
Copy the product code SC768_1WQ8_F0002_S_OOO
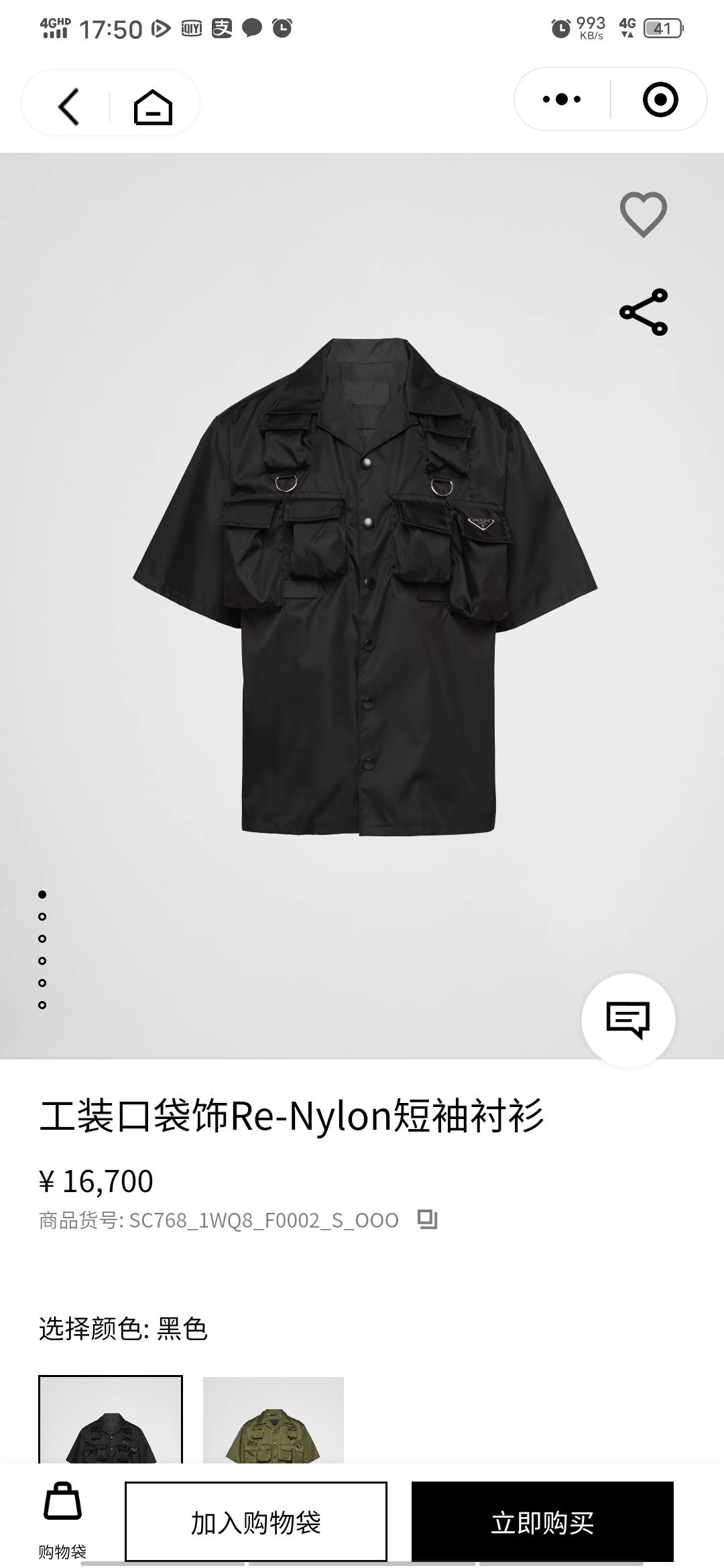[428, 1219]
